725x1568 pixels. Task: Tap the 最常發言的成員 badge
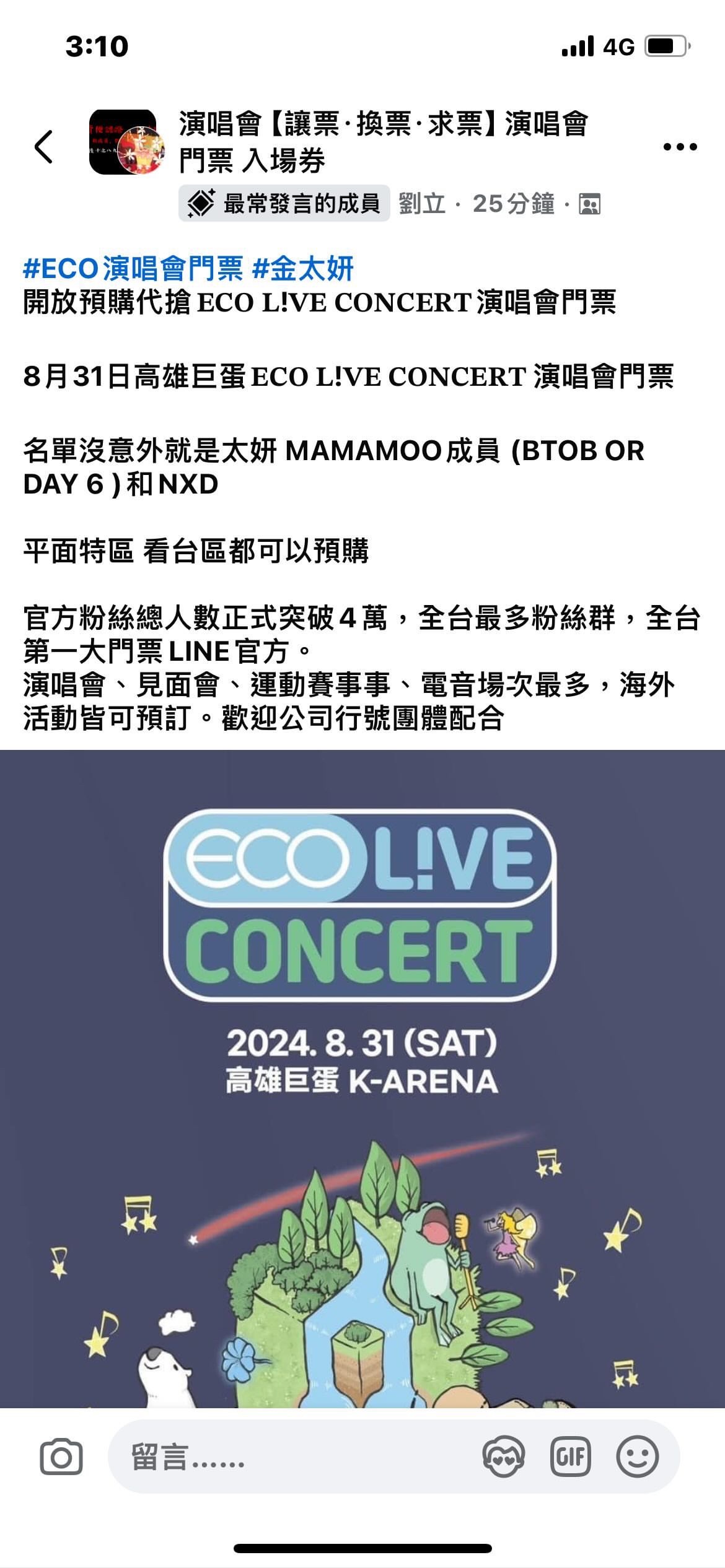(284, 203)
